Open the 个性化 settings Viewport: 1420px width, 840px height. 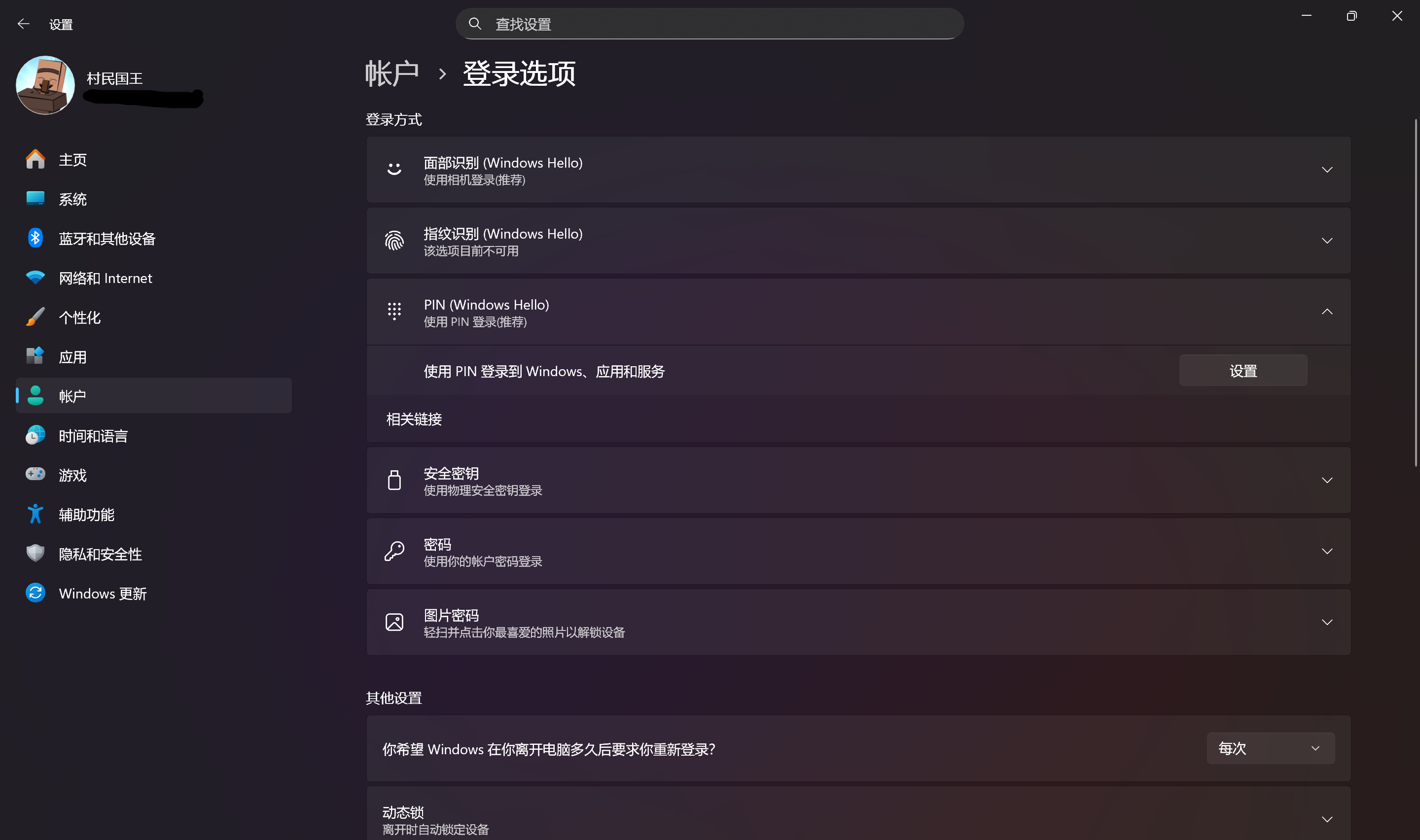tap(79, 317)
